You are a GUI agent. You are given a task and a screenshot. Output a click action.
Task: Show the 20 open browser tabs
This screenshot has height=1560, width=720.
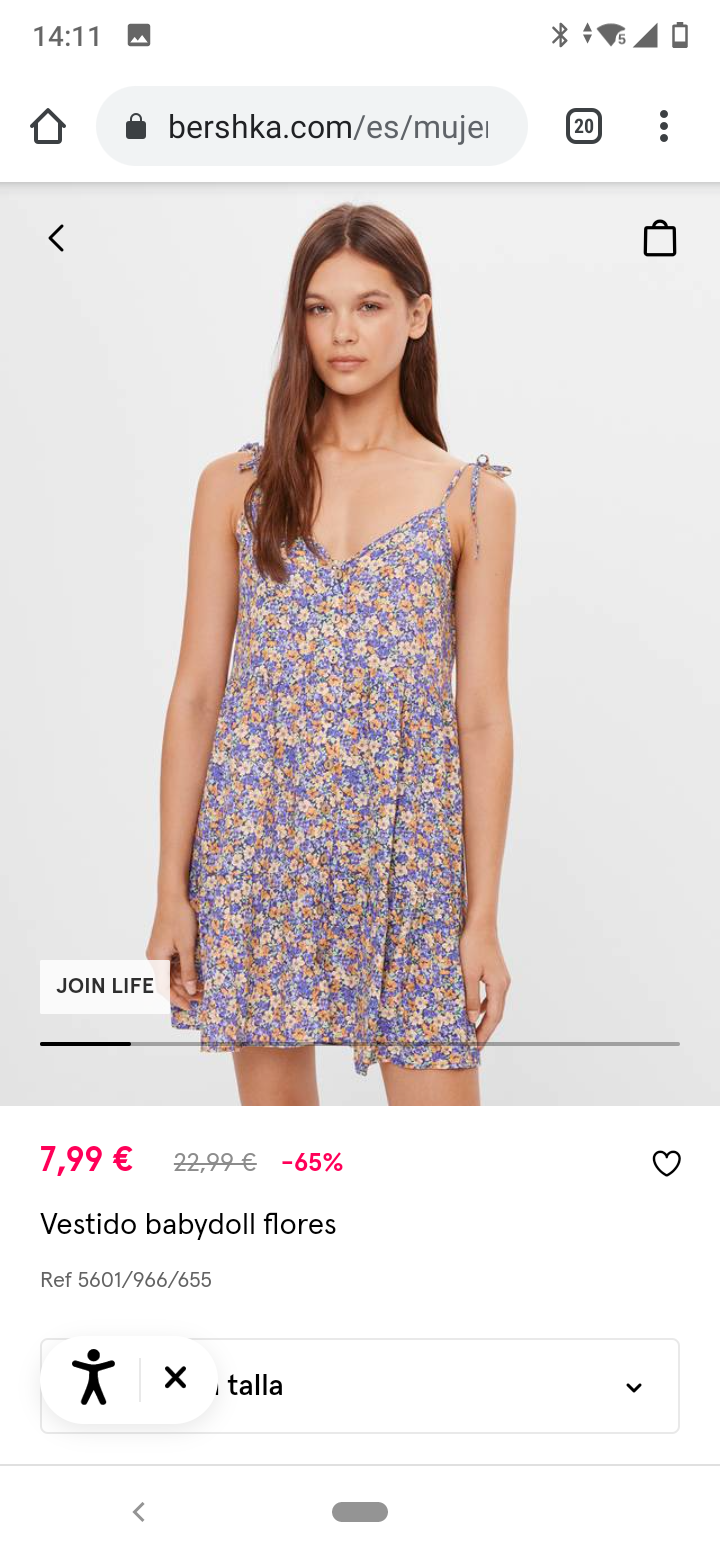click(584, 127)
